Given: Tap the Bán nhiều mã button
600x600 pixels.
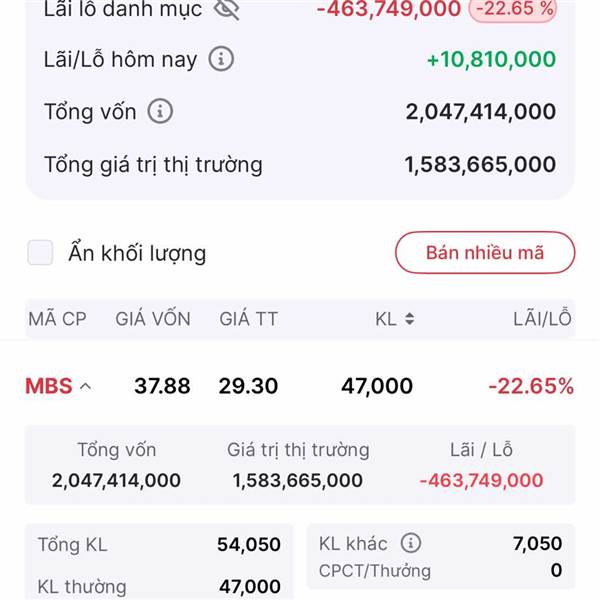Looking at the screenshot, I should pyautogui.click(x=485, y=253).
